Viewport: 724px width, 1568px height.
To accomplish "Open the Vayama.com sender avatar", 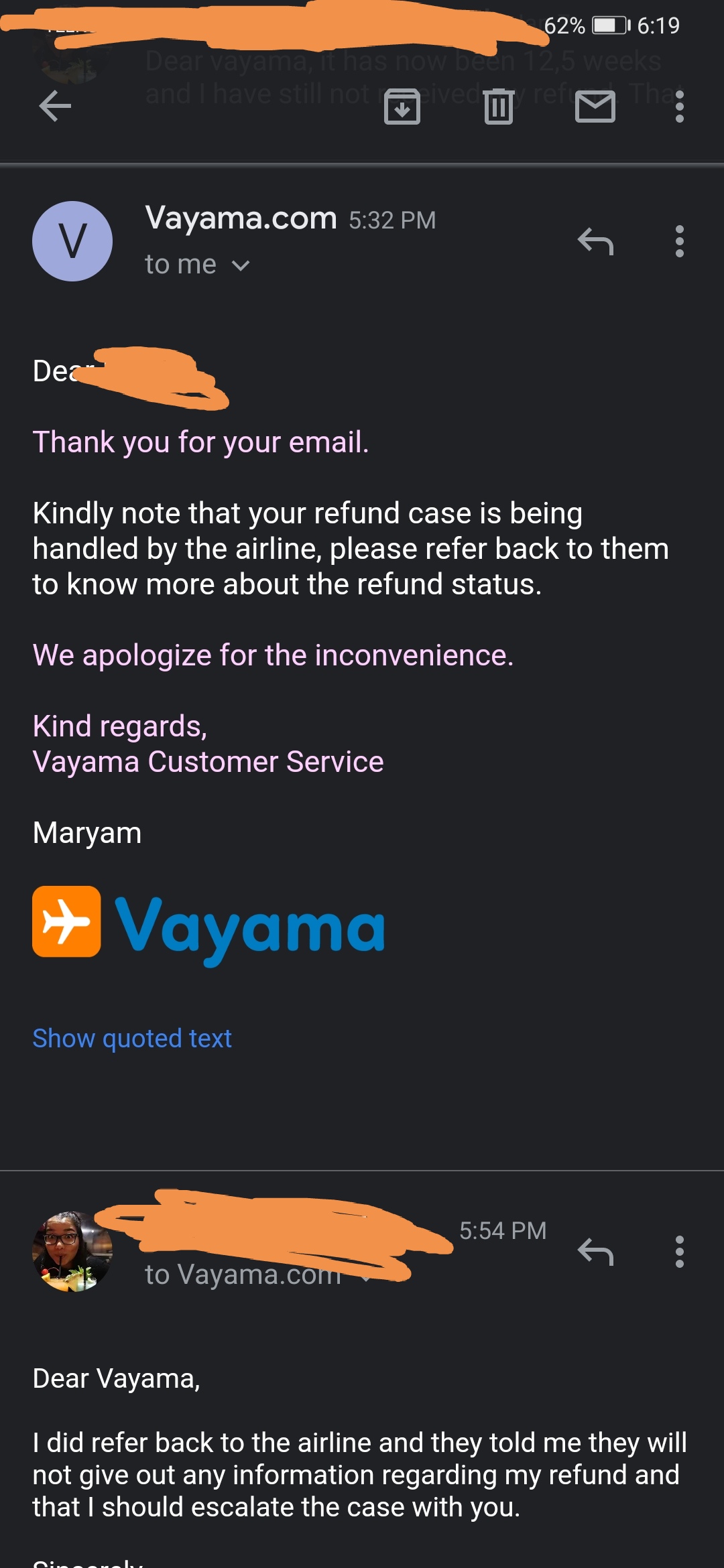I will pyautogui.click(x=72, y=241).
